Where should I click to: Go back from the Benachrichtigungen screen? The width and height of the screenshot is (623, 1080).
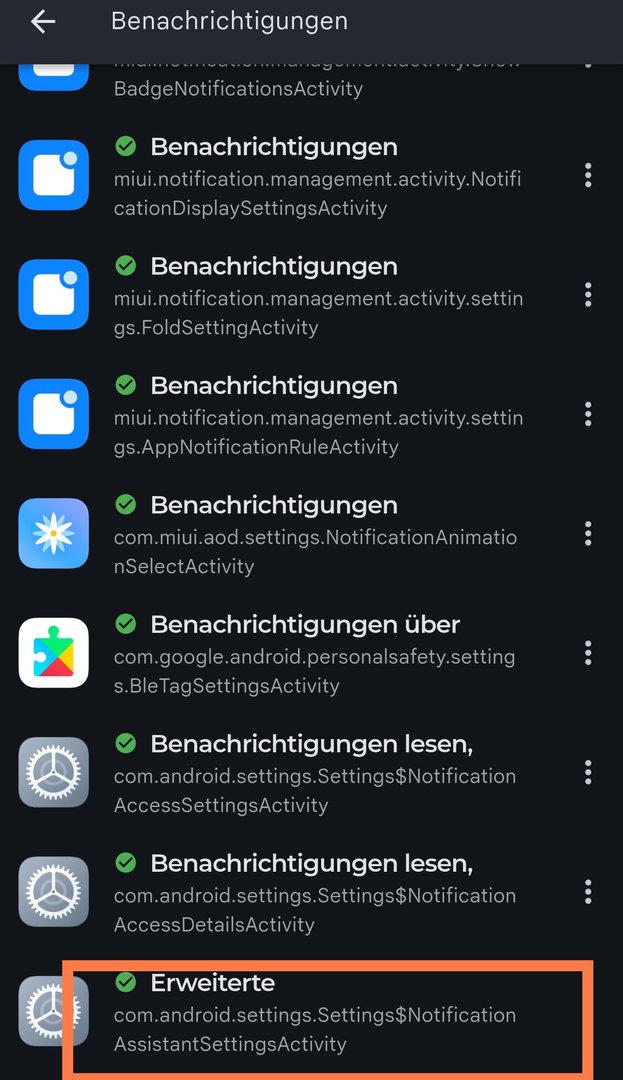pyautogui.click(x=42, y=22)
